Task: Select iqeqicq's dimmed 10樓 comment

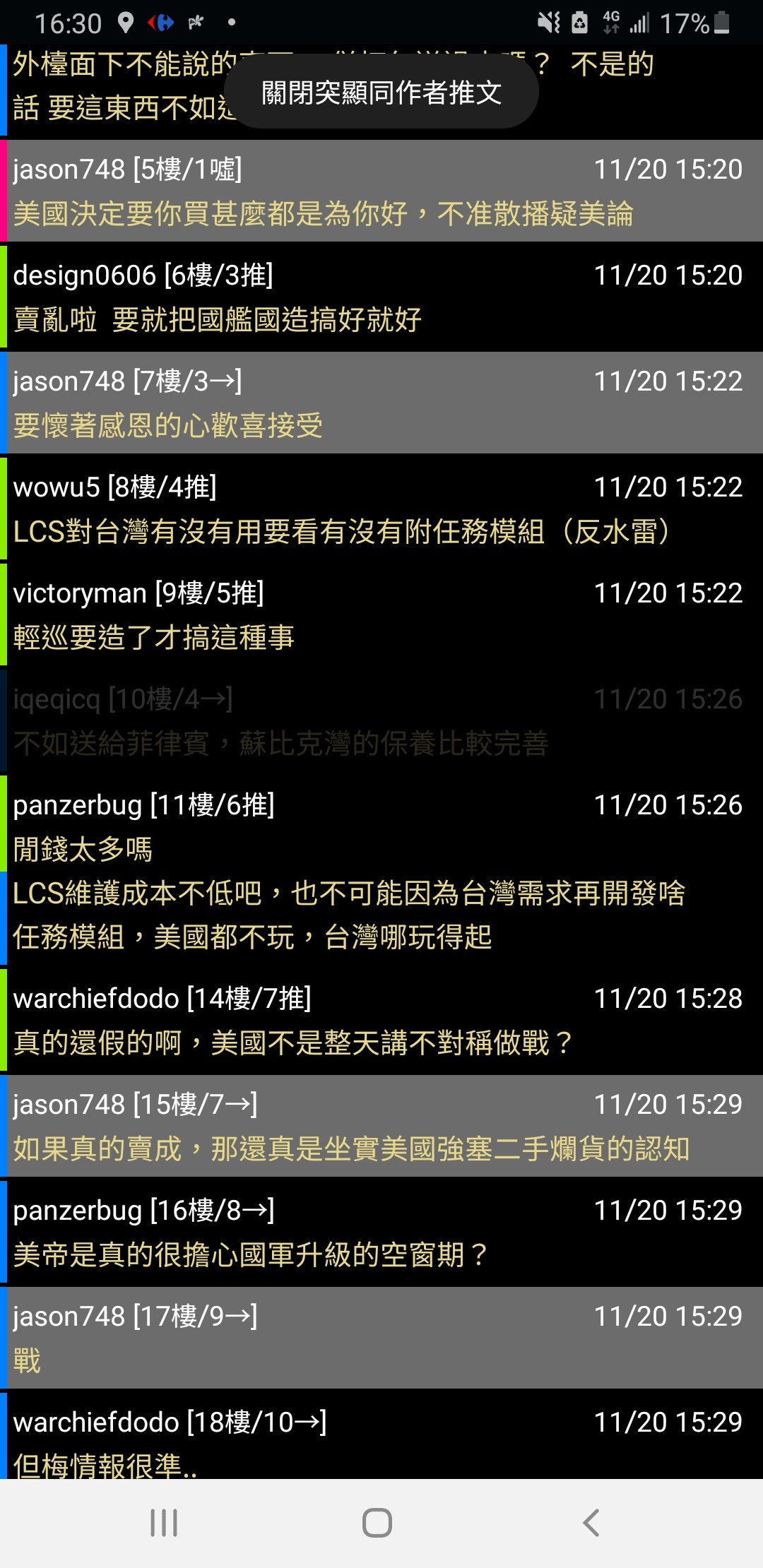Action: coord(381,720)
